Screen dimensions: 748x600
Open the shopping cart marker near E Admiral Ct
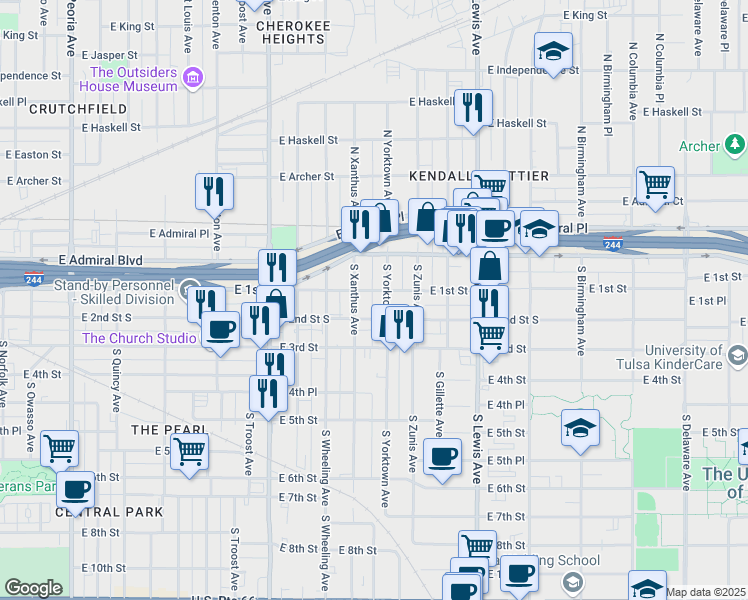[x=655, y=186]
